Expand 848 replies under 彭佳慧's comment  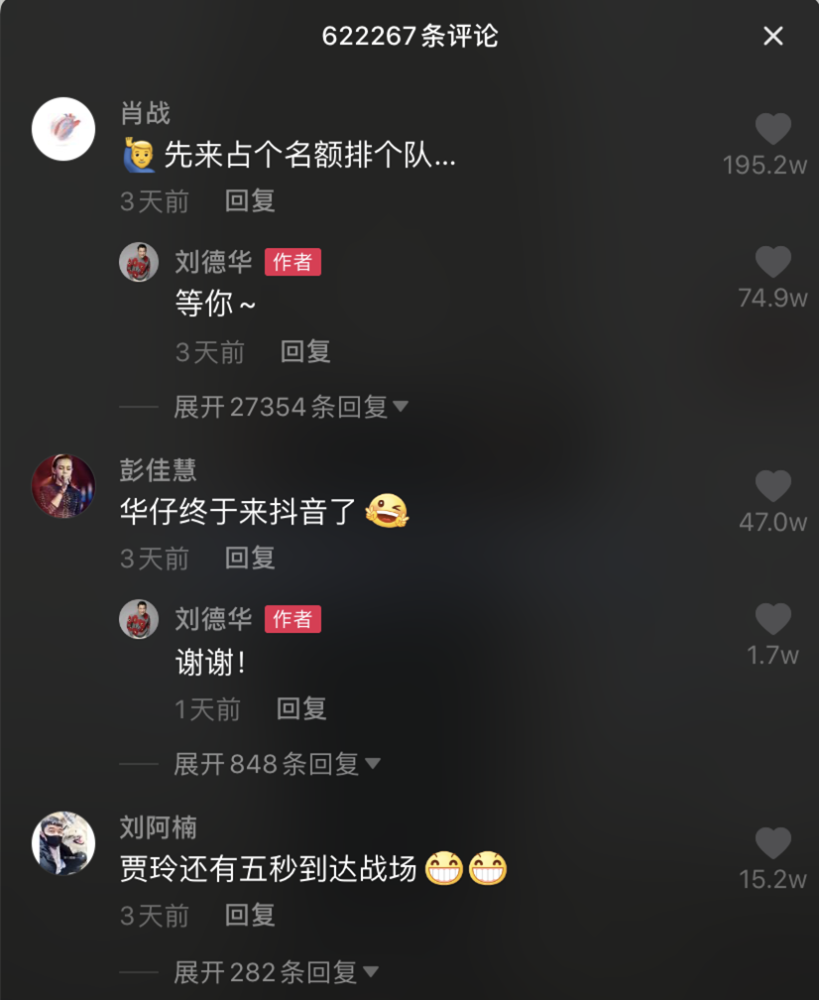coord(277,764)
